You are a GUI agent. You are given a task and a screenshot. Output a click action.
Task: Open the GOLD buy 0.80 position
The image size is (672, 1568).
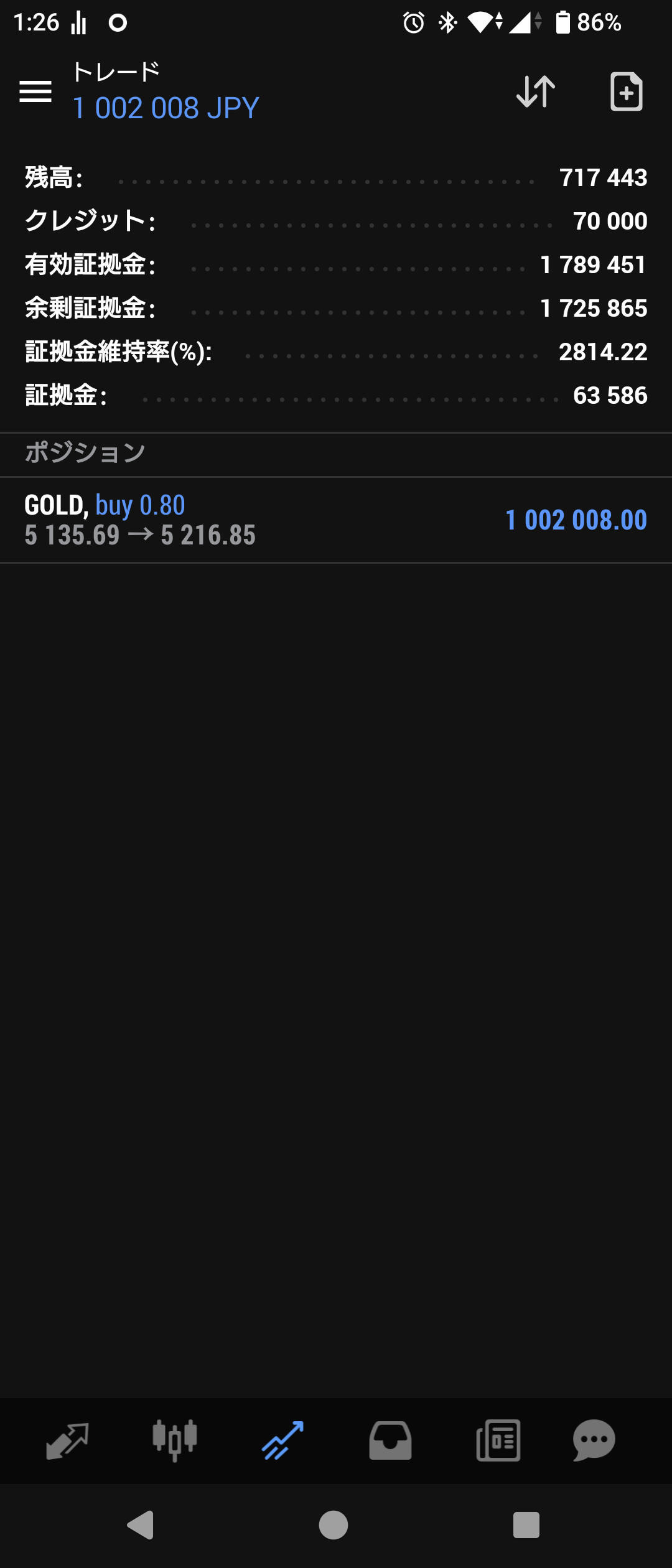[x=336, y=520]
